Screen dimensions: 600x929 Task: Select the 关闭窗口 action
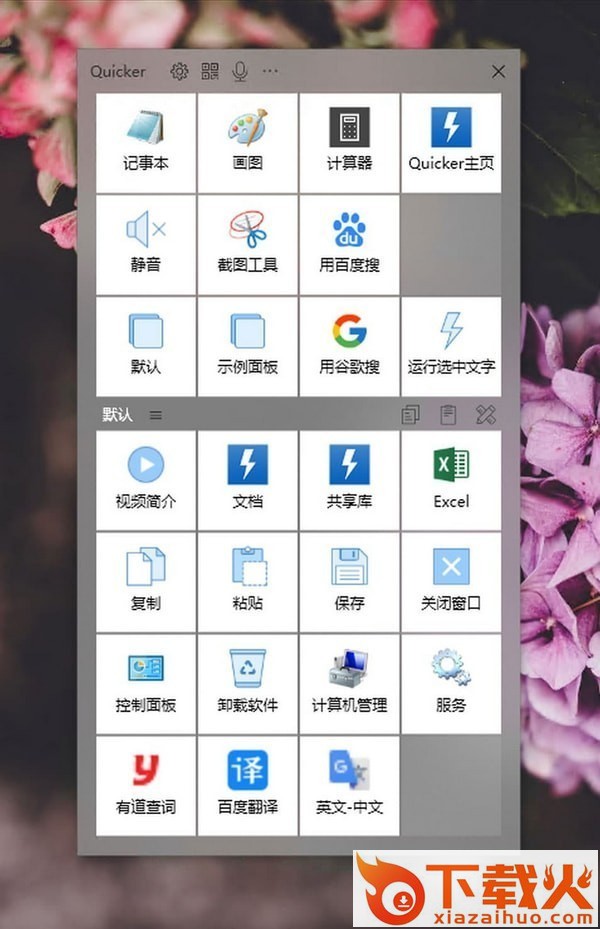pos(451,582)
